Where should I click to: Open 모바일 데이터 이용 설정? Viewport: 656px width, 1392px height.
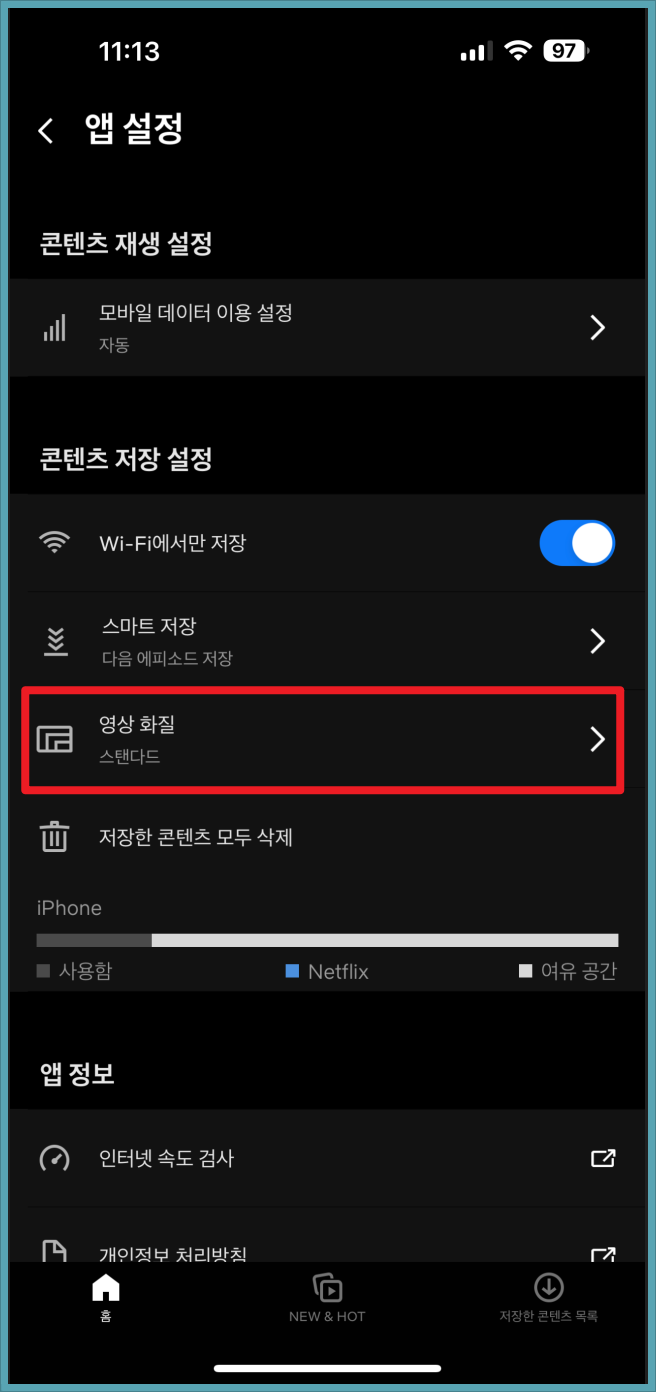(328, 327)
